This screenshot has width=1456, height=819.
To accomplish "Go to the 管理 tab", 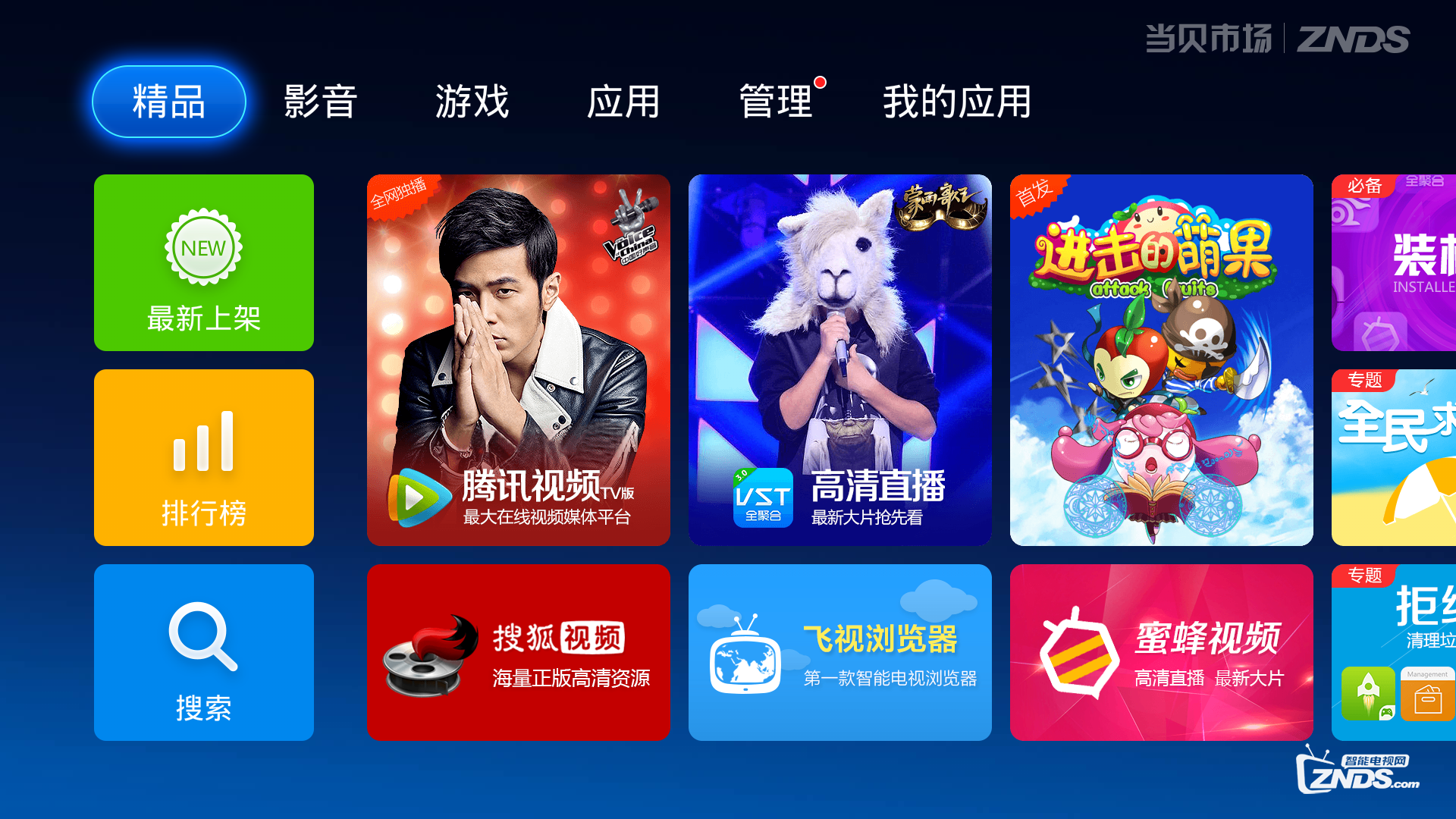I will point(775,102).
